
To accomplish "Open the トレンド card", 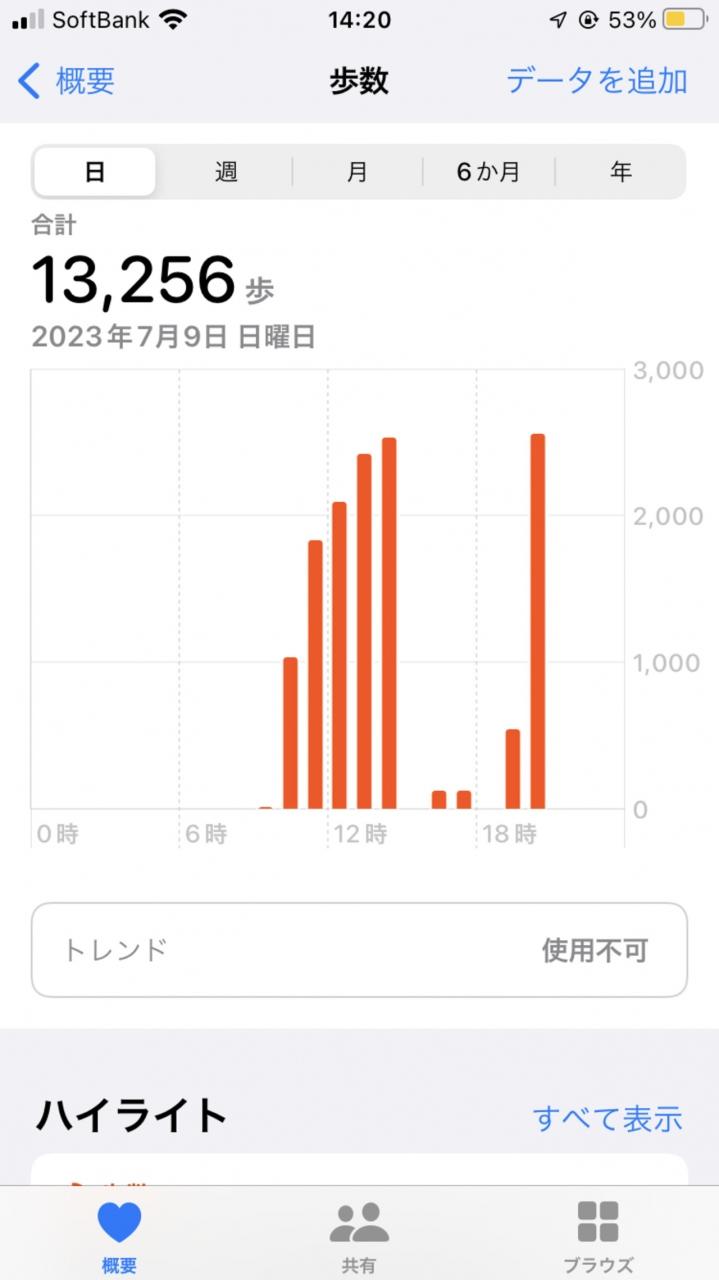I will (x=359, y=950).
